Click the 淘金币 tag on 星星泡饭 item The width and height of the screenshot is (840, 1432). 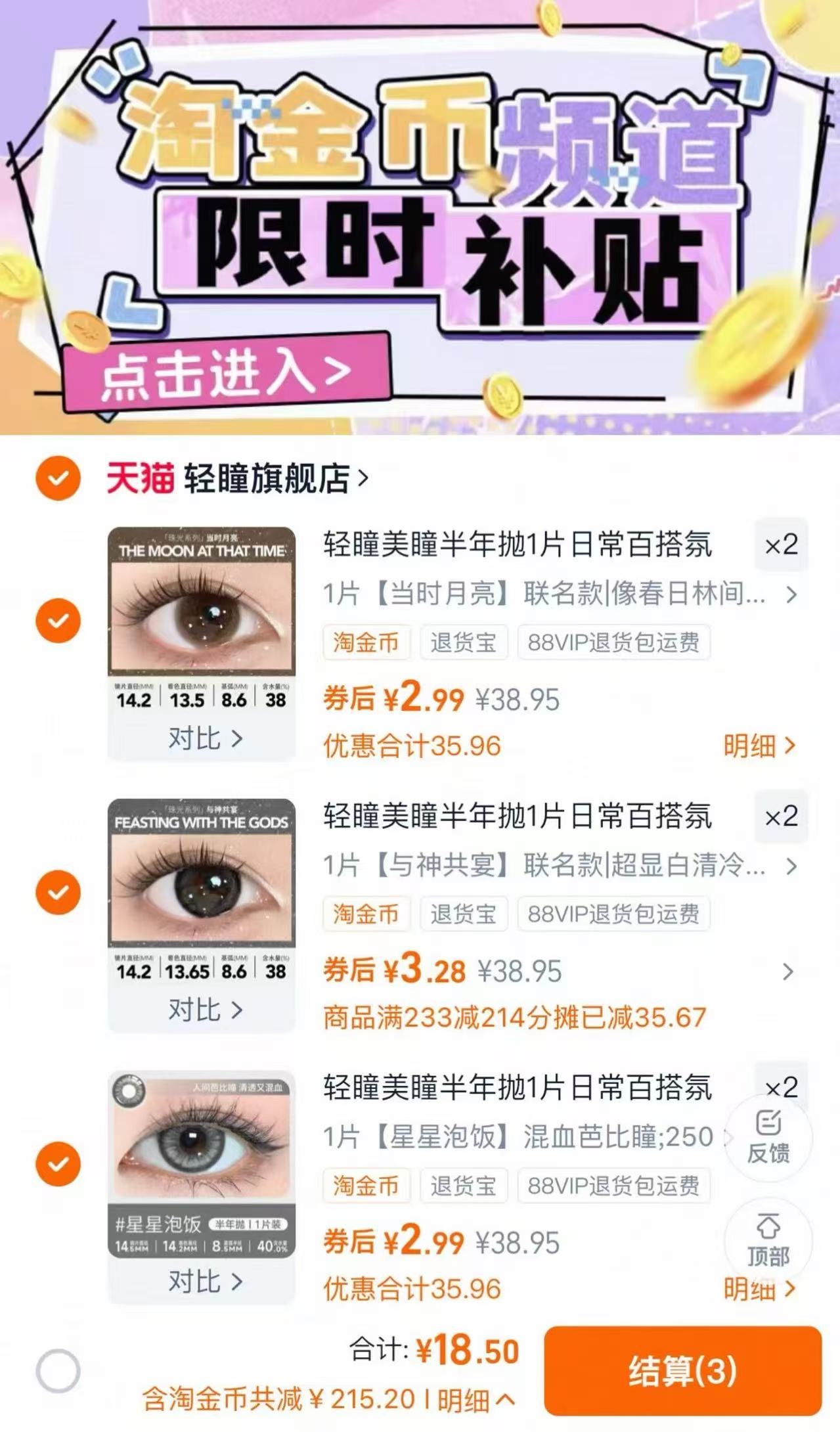pos(367,1186)
